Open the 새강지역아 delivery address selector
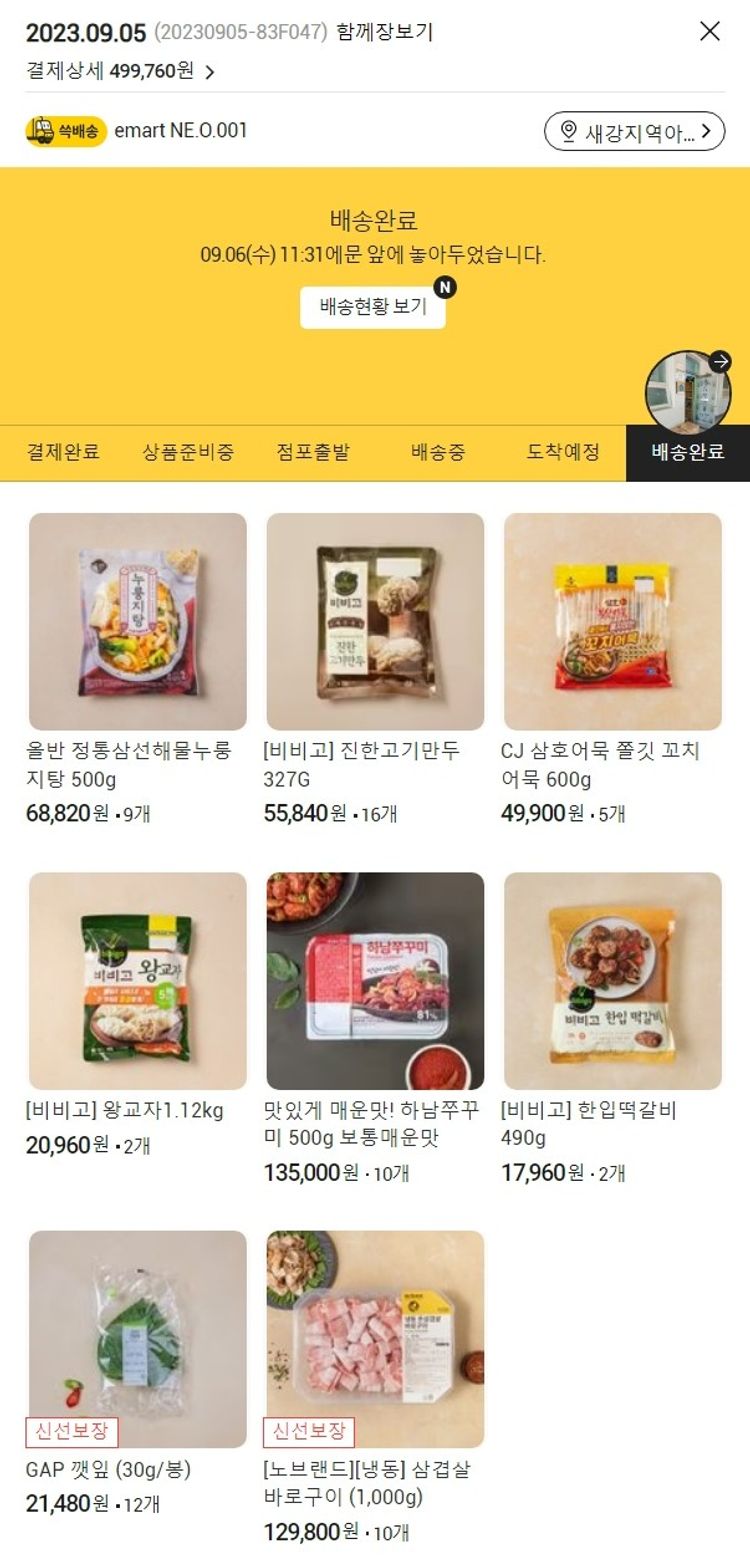Viewport: 750px width, 1561px height. (634, 131)
